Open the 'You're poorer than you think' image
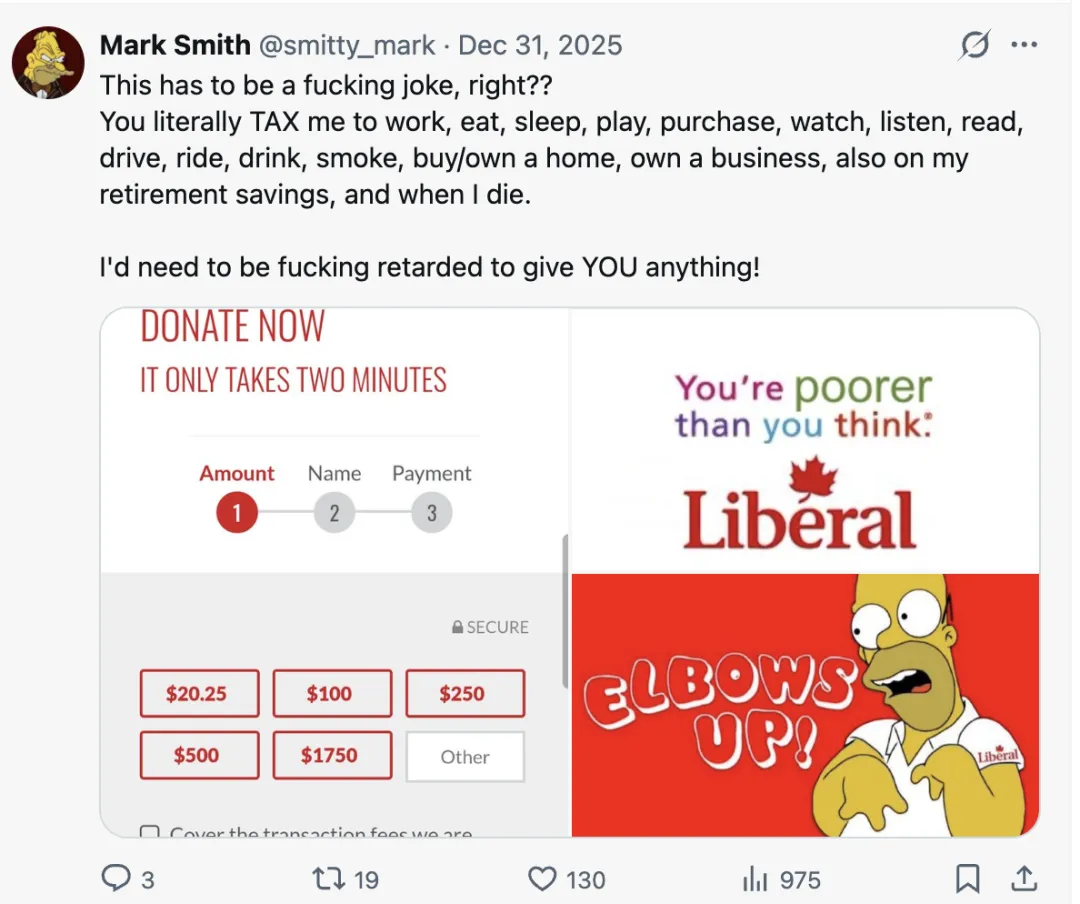This screenshot has height=904, width=1080. [805, 440]
